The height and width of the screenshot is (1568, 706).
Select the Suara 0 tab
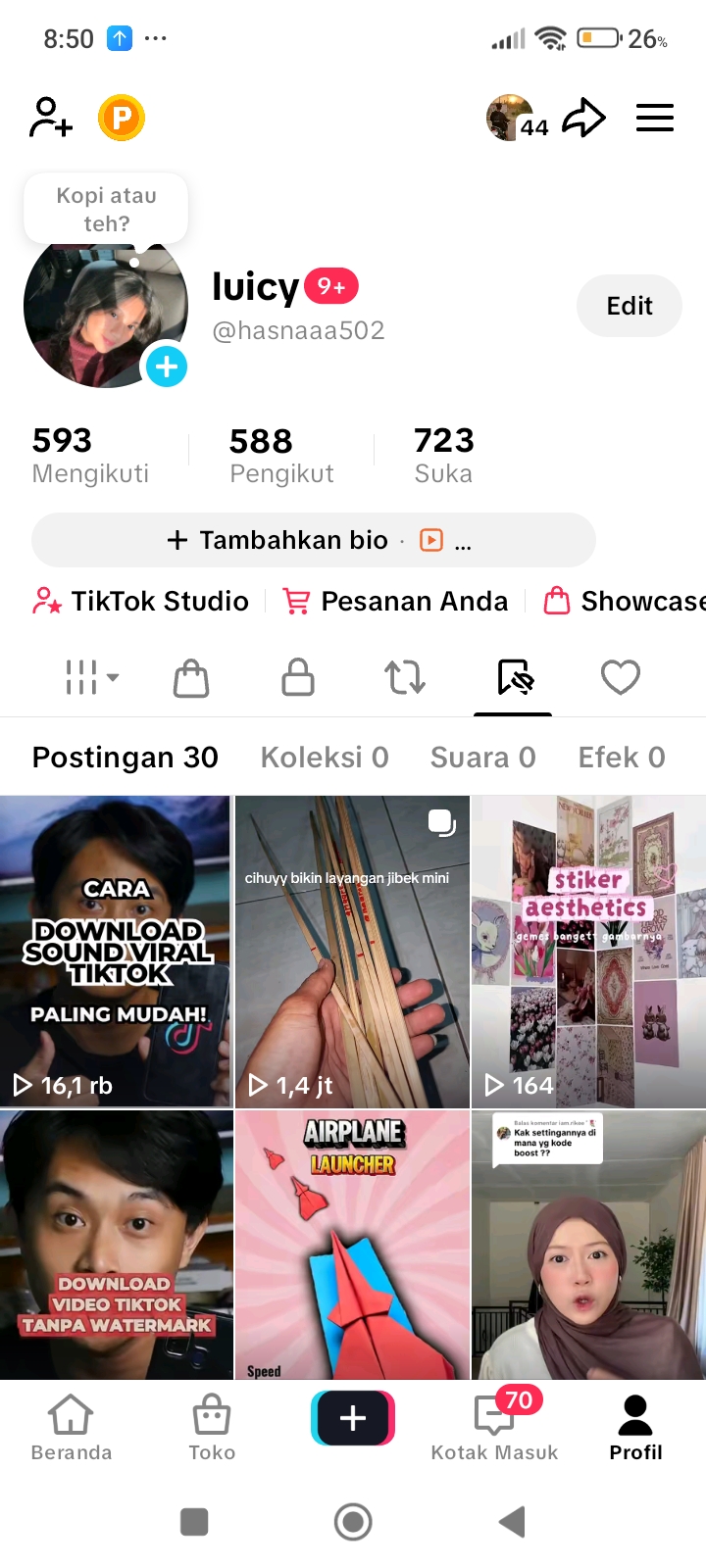[482, 758]
